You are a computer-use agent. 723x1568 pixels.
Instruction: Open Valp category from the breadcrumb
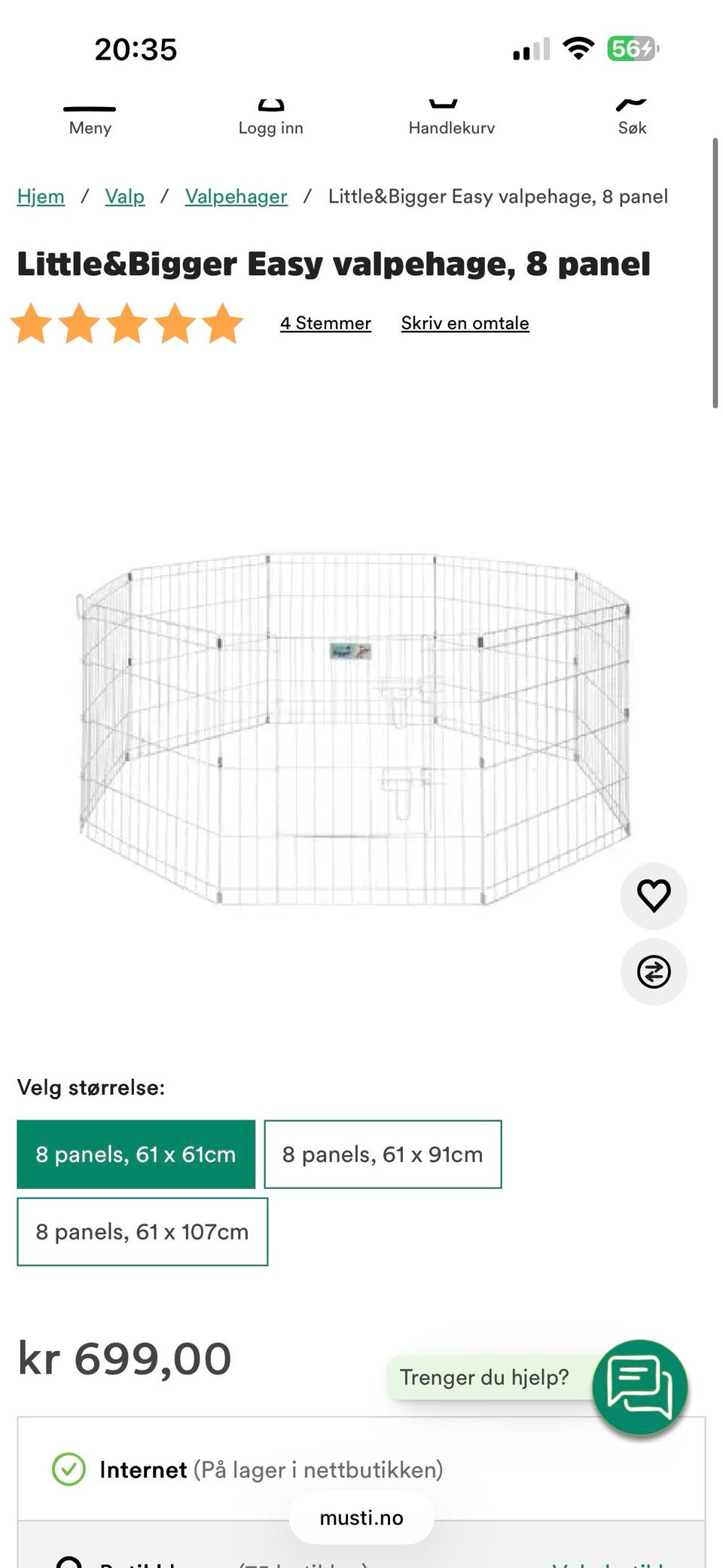tap(124, 196)
